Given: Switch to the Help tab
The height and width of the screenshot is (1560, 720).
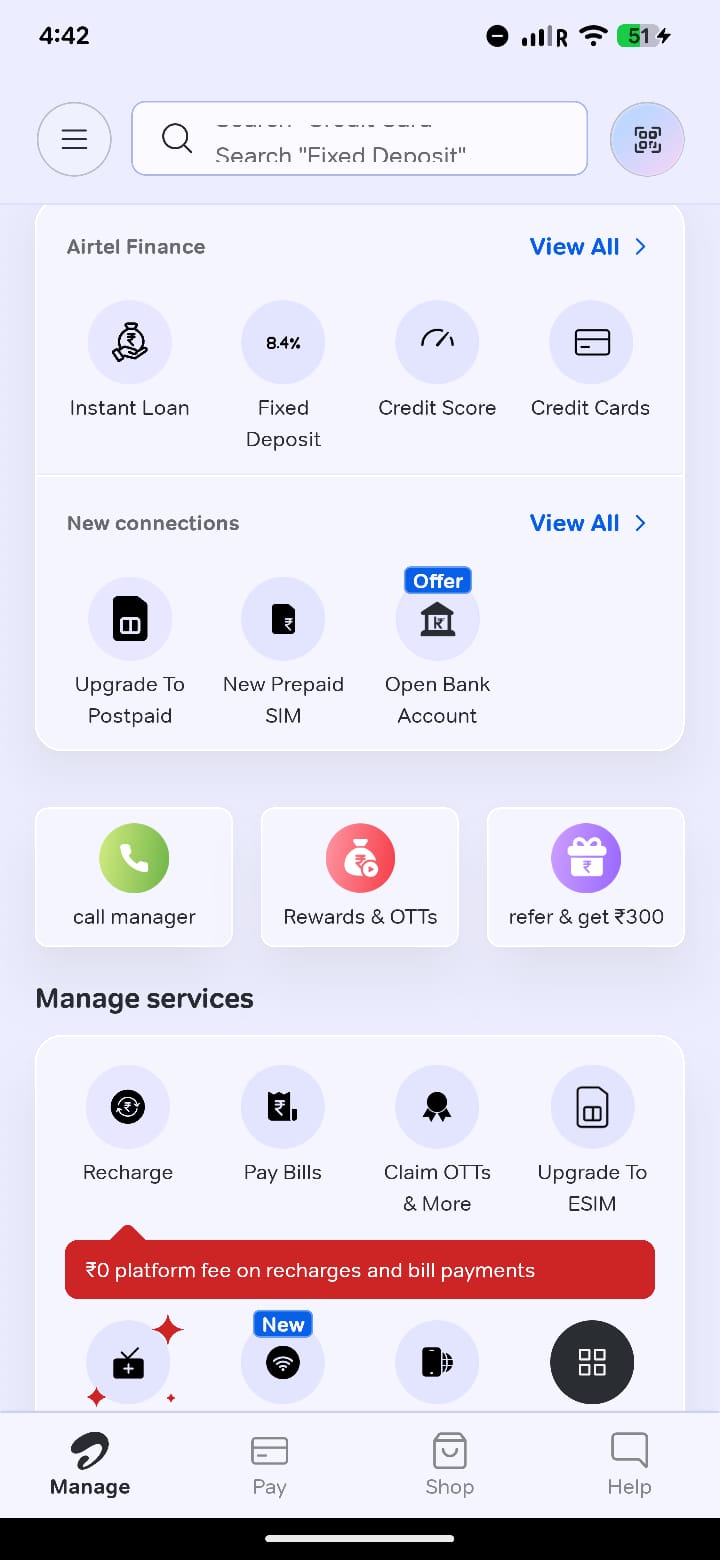Looking at the screenshot, I should tap(630, 1466).
